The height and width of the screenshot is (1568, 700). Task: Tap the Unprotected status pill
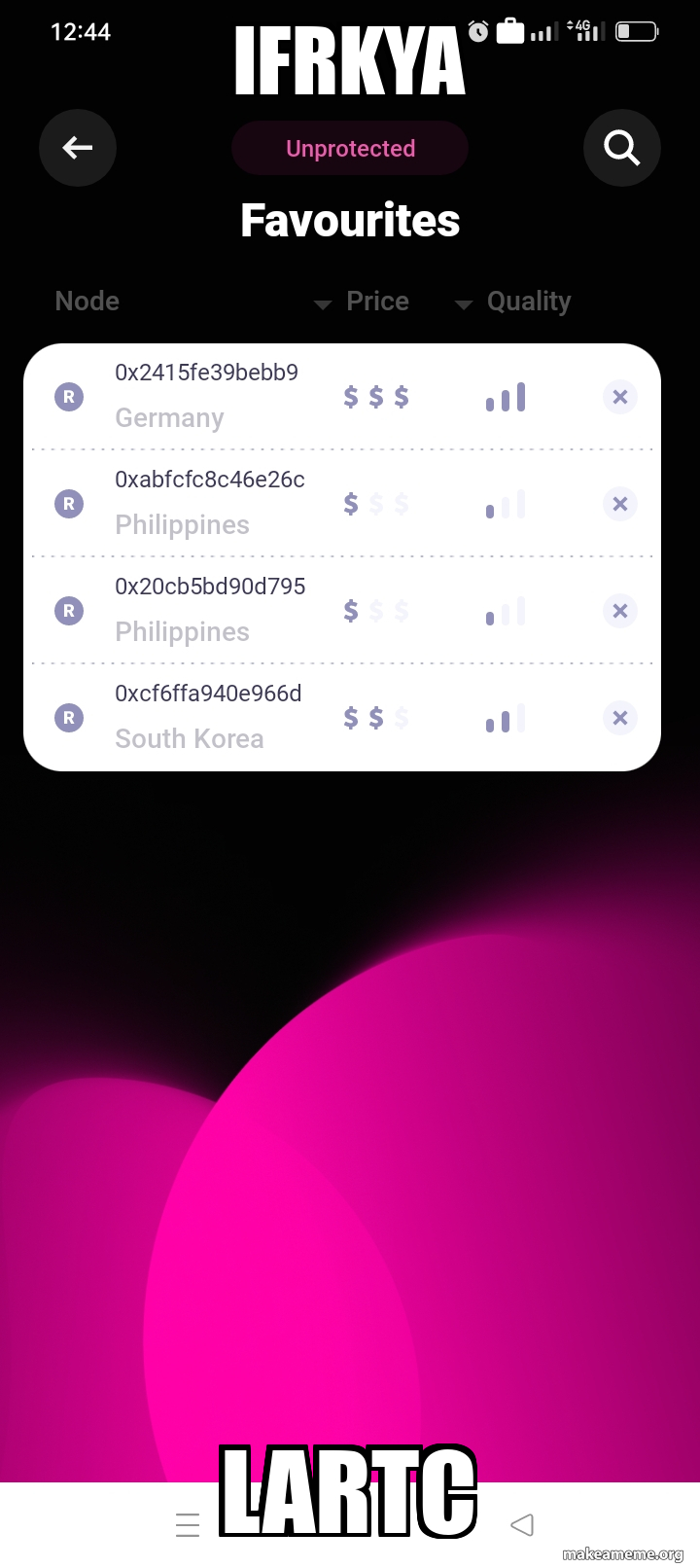(x=350, y=149)
